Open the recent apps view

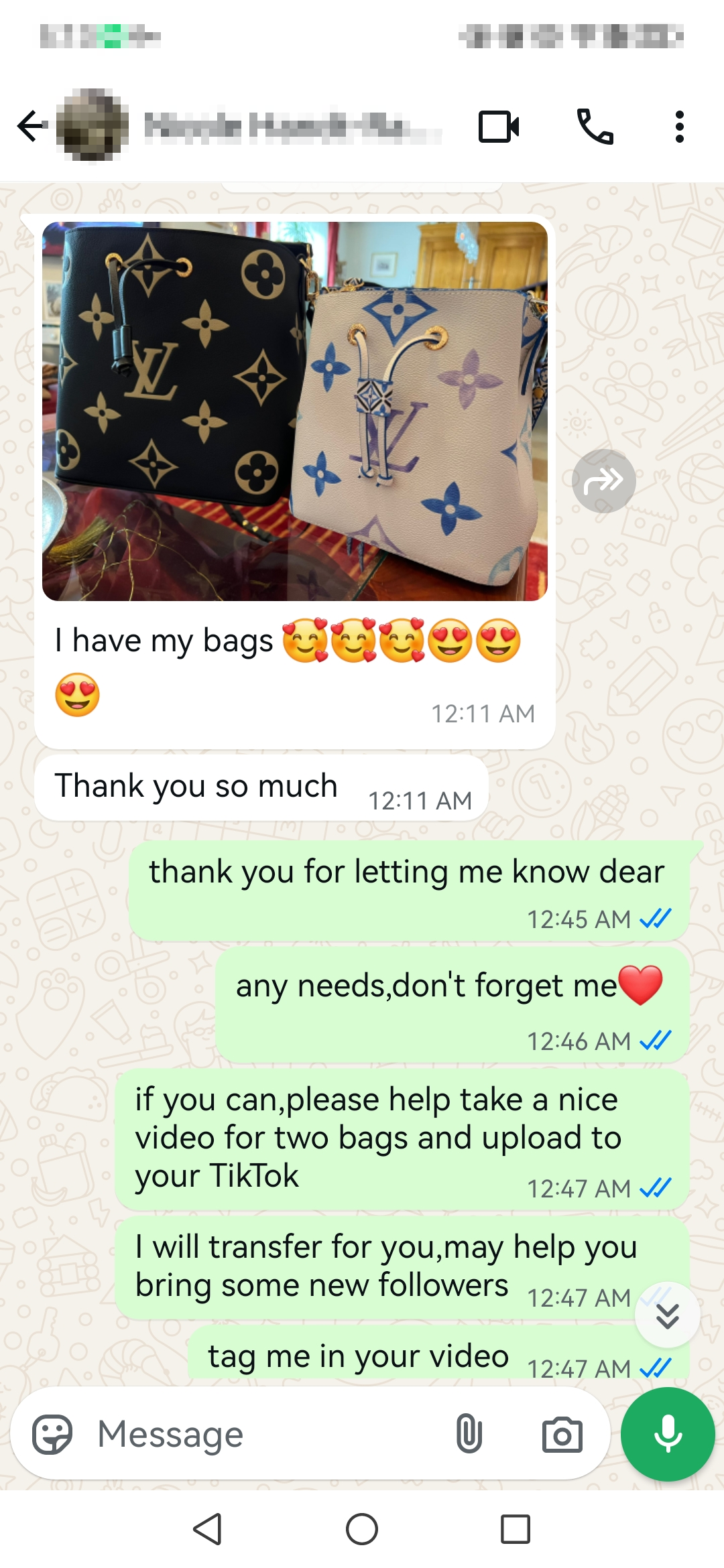pyautogui.click(x=516, y=1530)
